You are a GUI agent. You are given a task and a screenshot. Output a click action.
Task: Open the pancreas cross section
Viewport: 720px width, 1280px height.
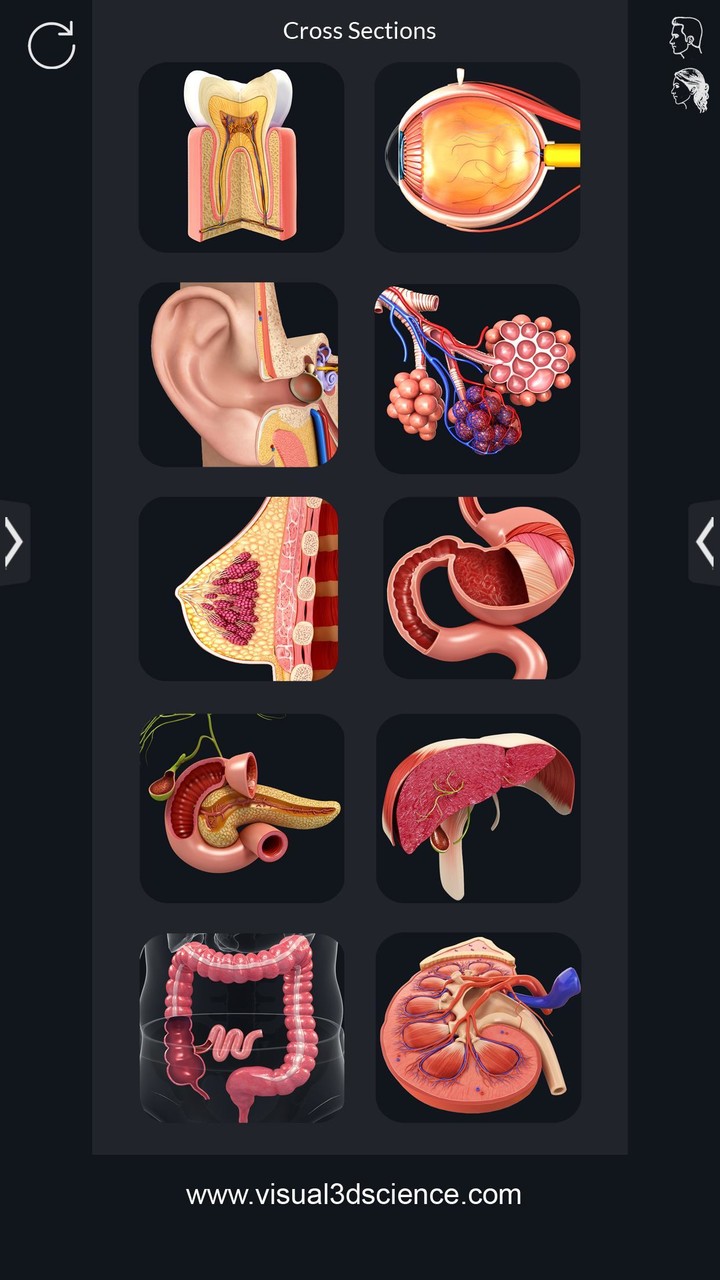click(x=240, y=806)
